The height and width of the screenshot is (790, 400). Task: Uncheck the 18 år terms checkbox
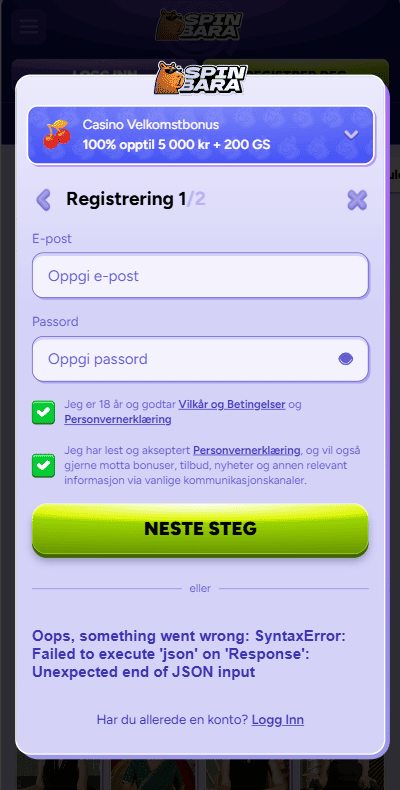coord(44,413)
